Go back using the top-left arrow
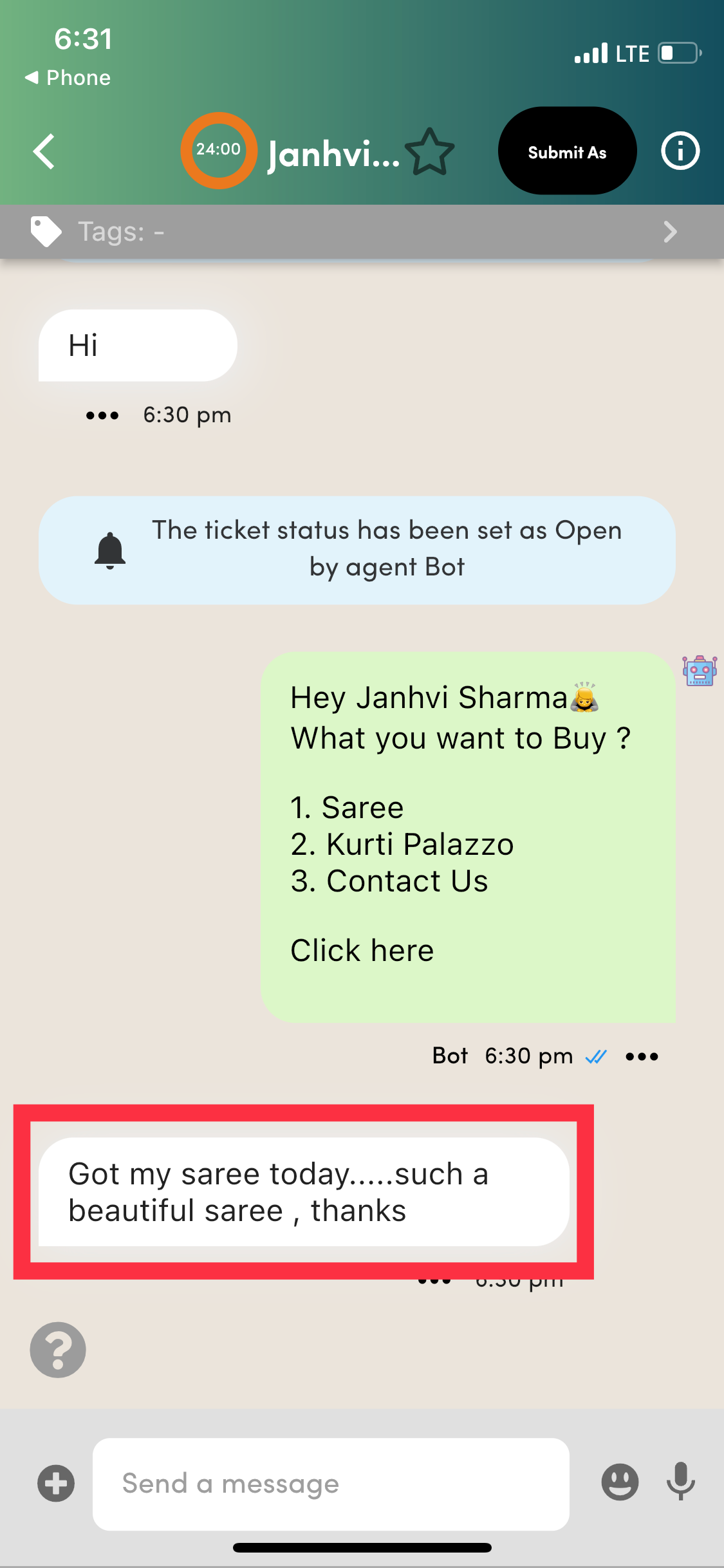The image size is (724, 1568). point(44,152)
